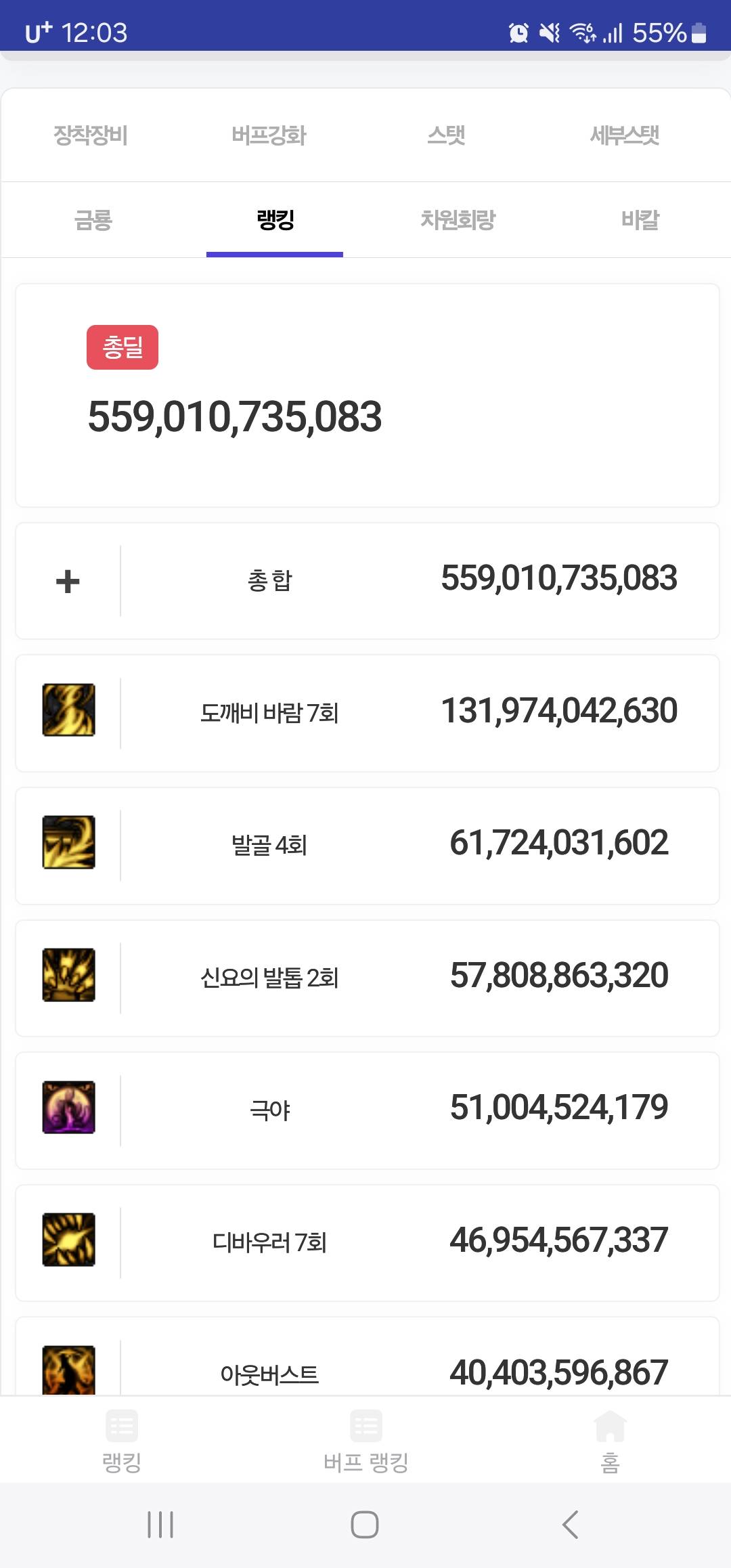The height and width of the screenshot is (1568, 731).
Task: Open the 금룡 tab
Action: (93, 220)
